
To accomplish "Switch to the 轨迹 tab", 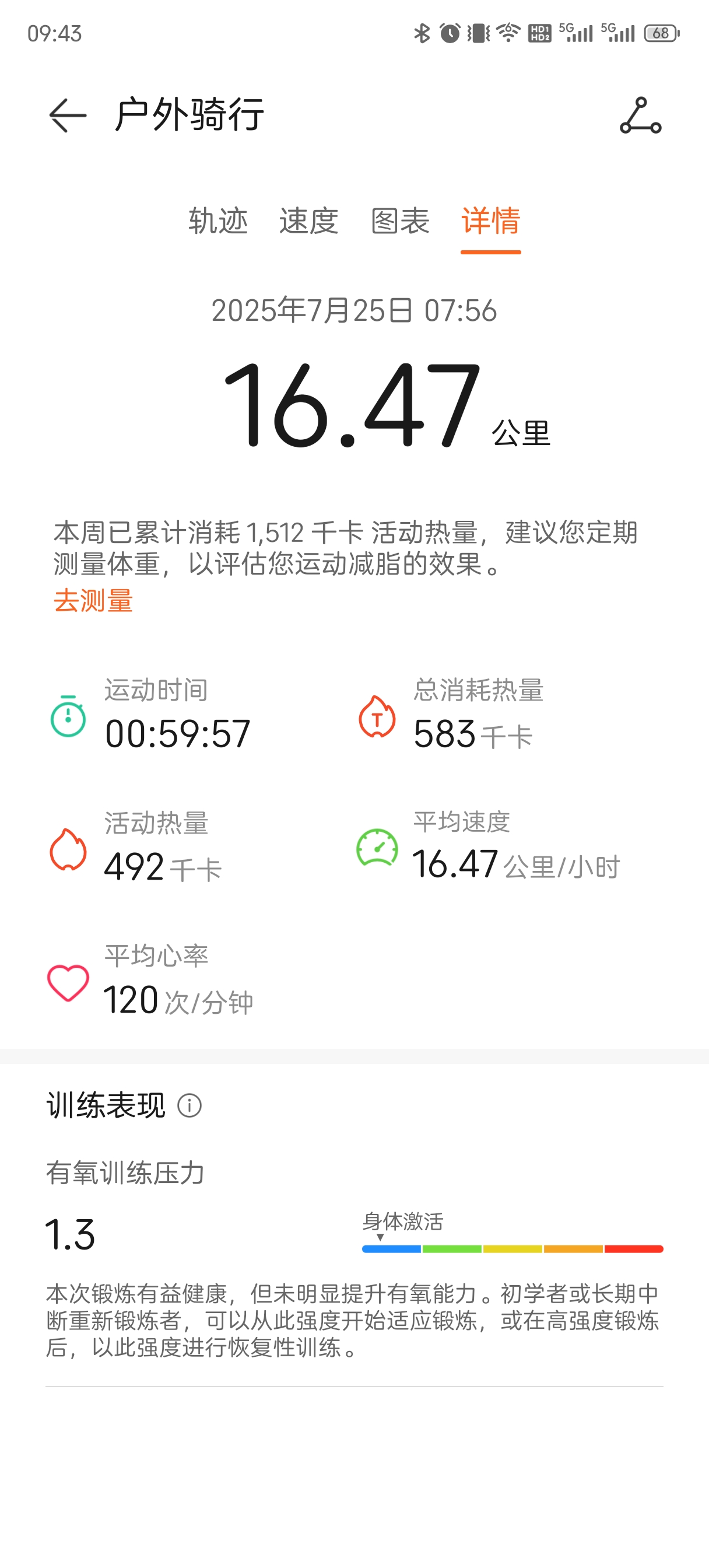I will click(218, 221).
